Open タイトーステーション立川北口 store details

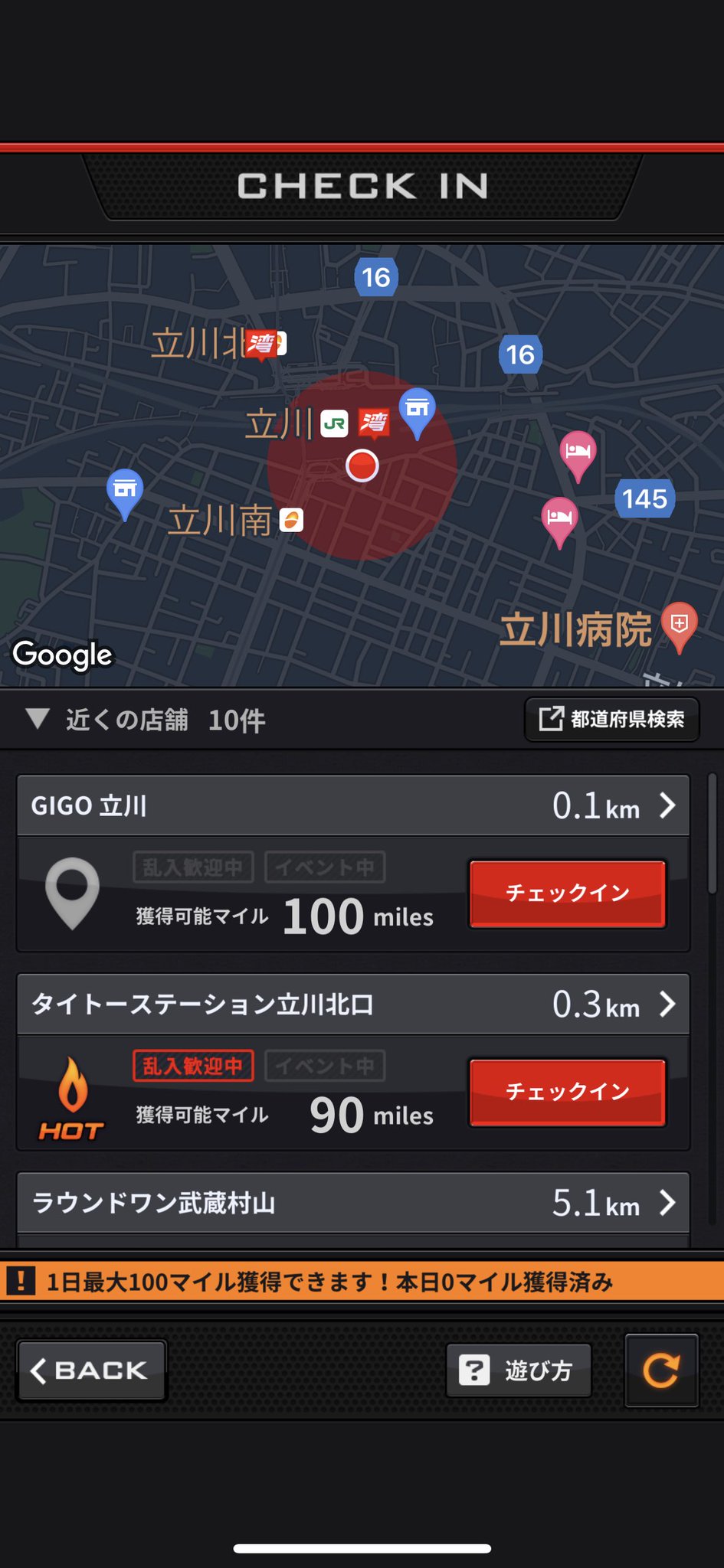(353, 1004)
